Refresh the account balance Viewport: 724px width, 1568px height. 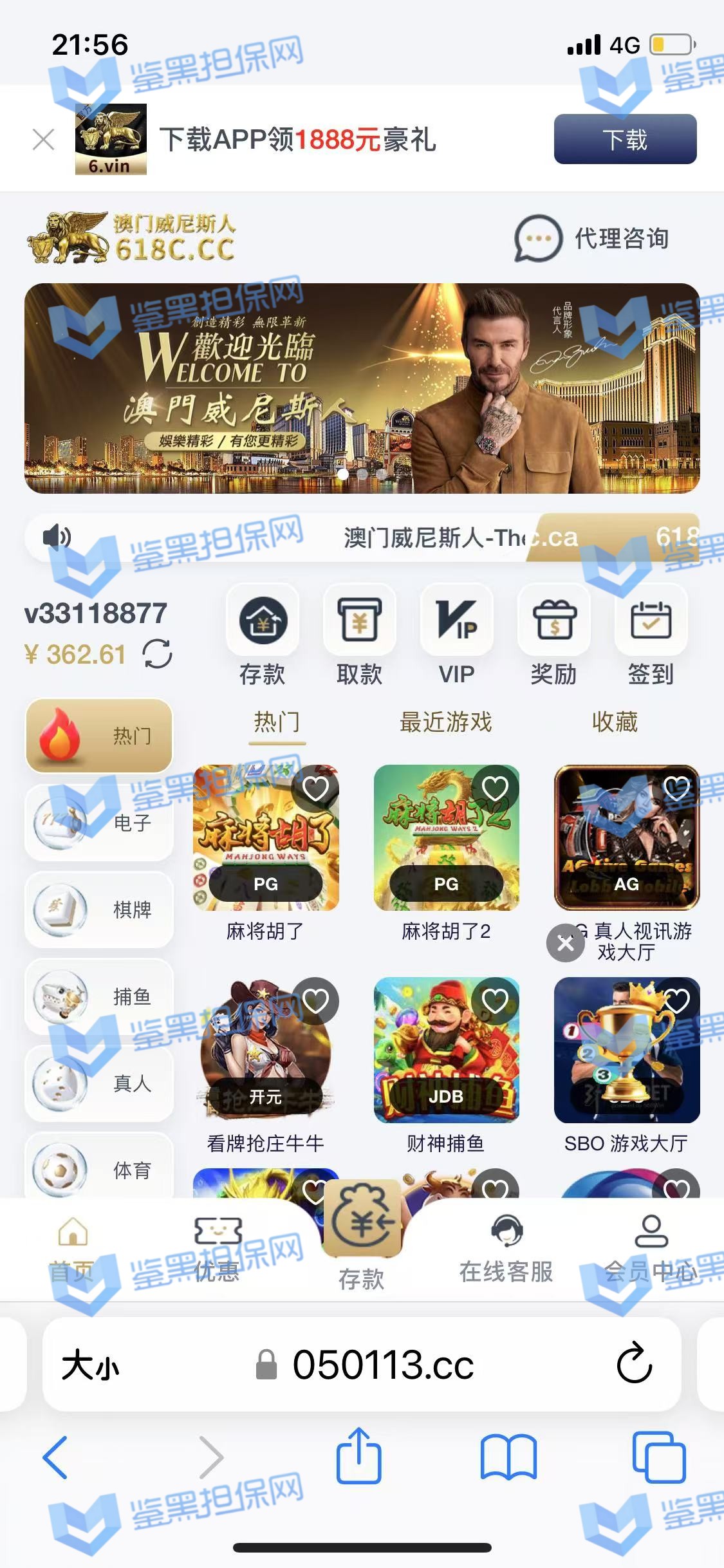(158, 654)
